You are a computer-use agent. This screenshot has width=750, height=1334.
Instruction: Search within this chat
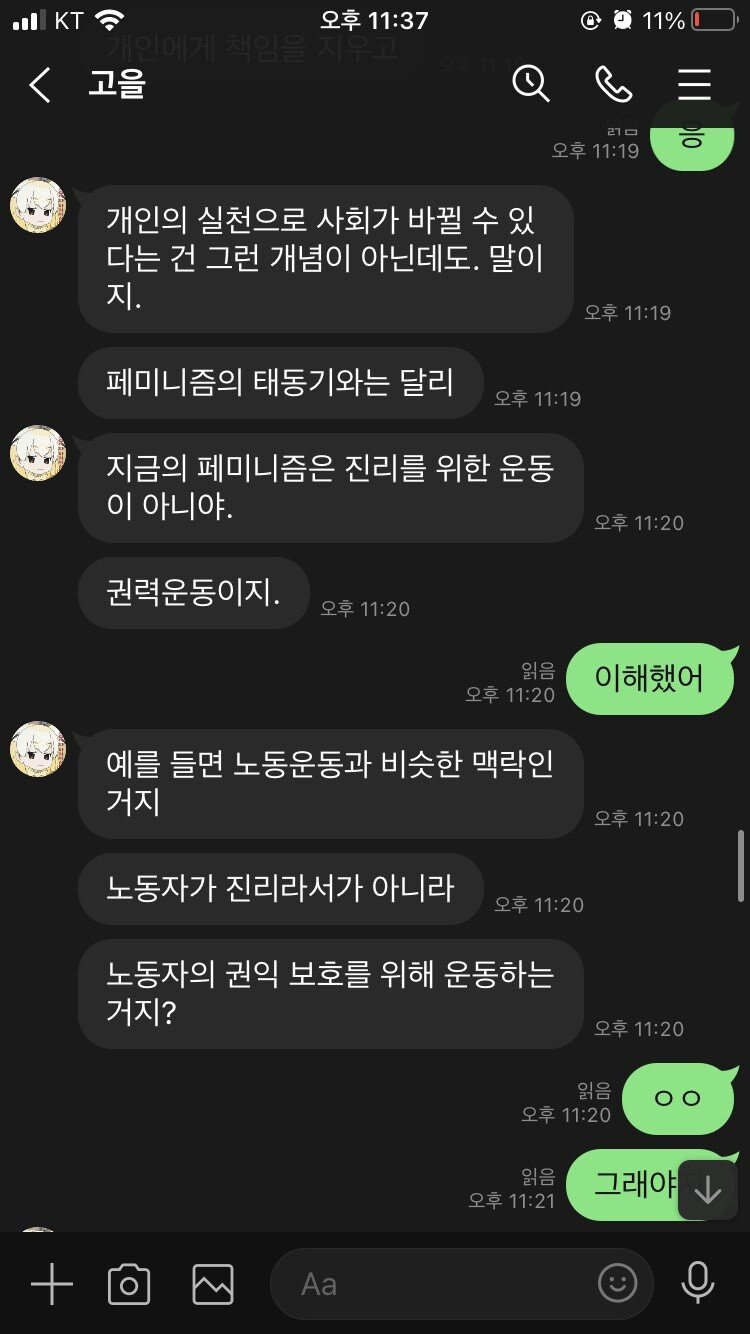[531, 84]
